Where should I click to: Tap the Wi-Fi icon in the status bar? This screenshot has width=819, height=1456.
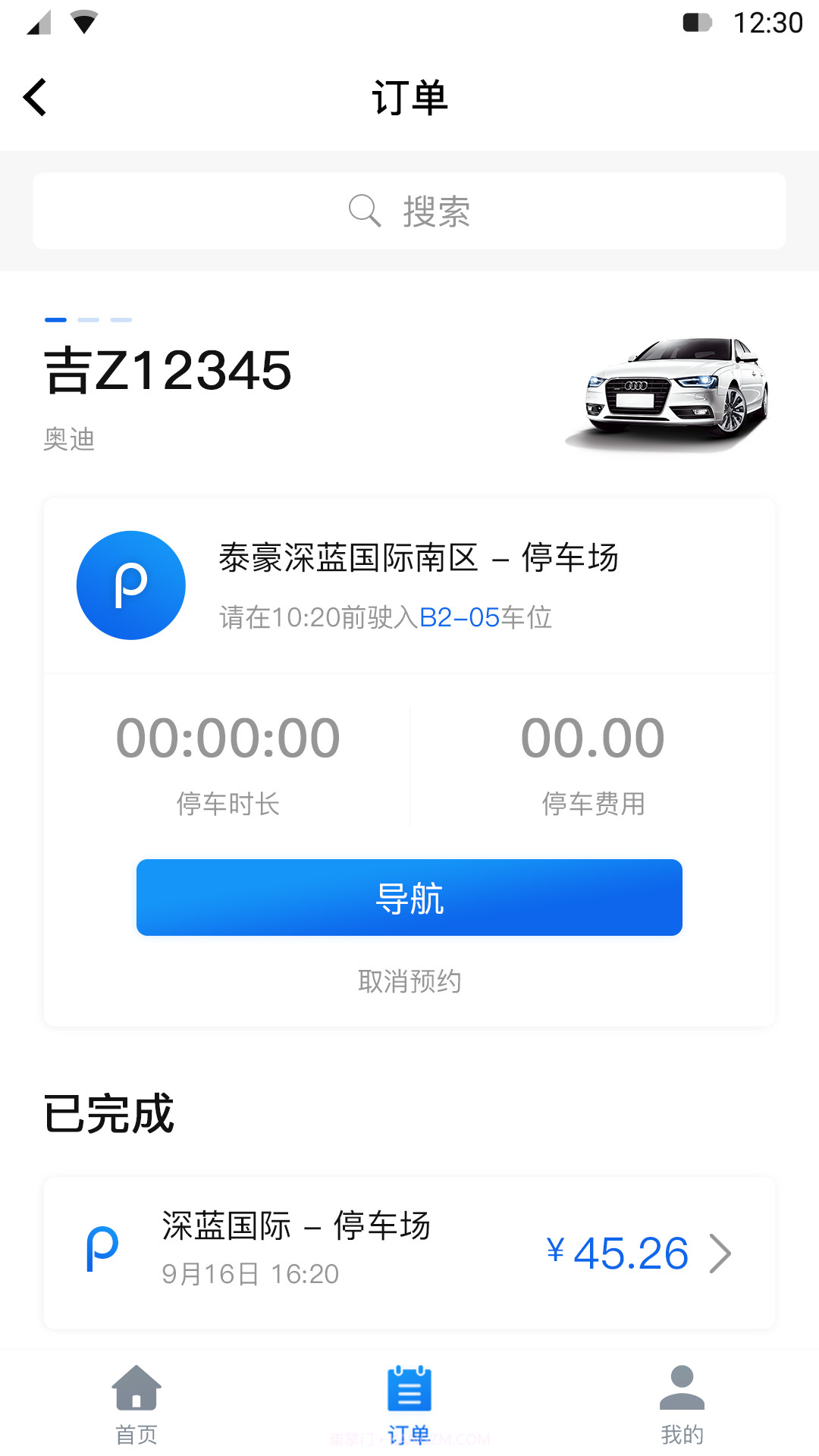tap(86, 21)
